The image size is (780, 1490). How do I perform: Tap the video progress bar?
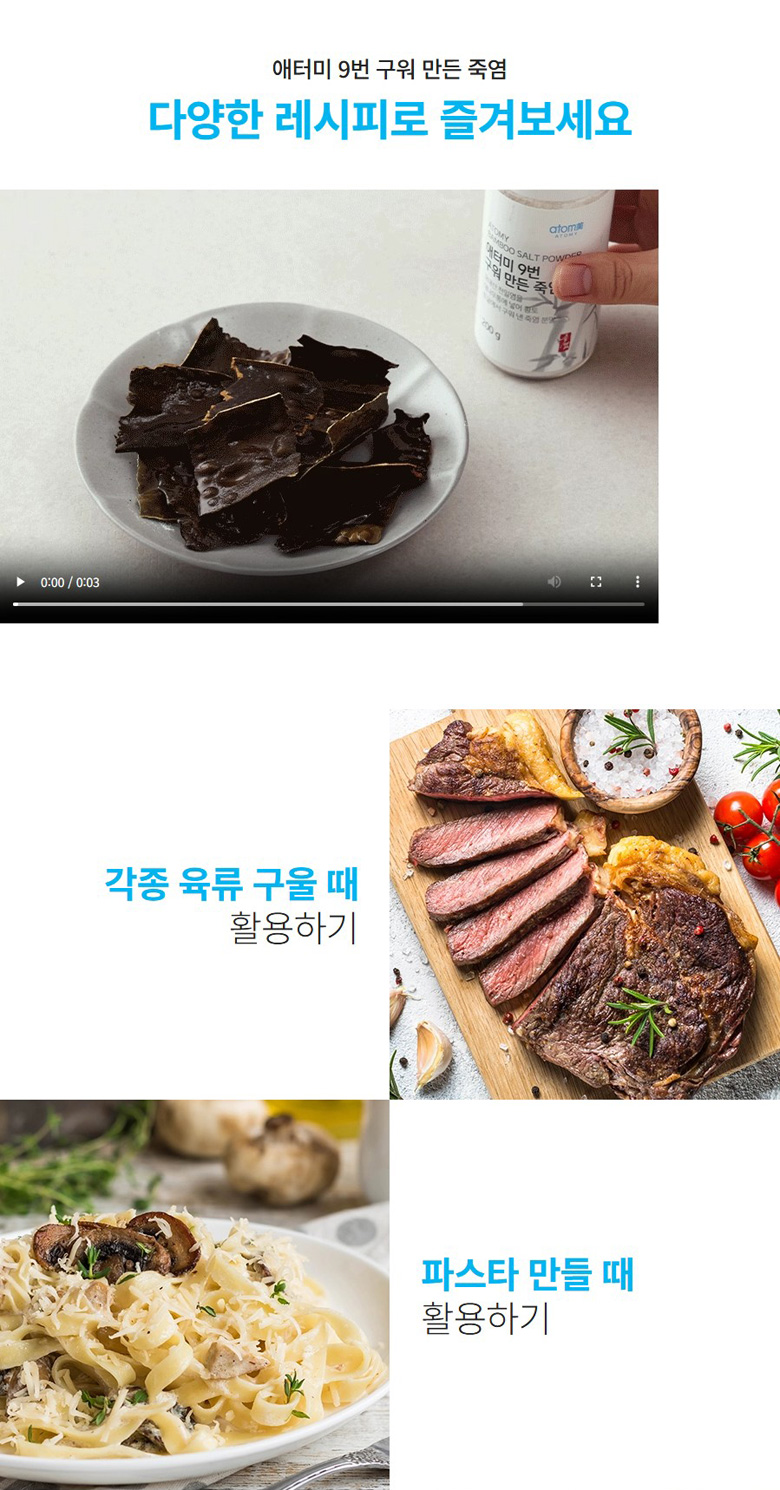coord(328,604)
